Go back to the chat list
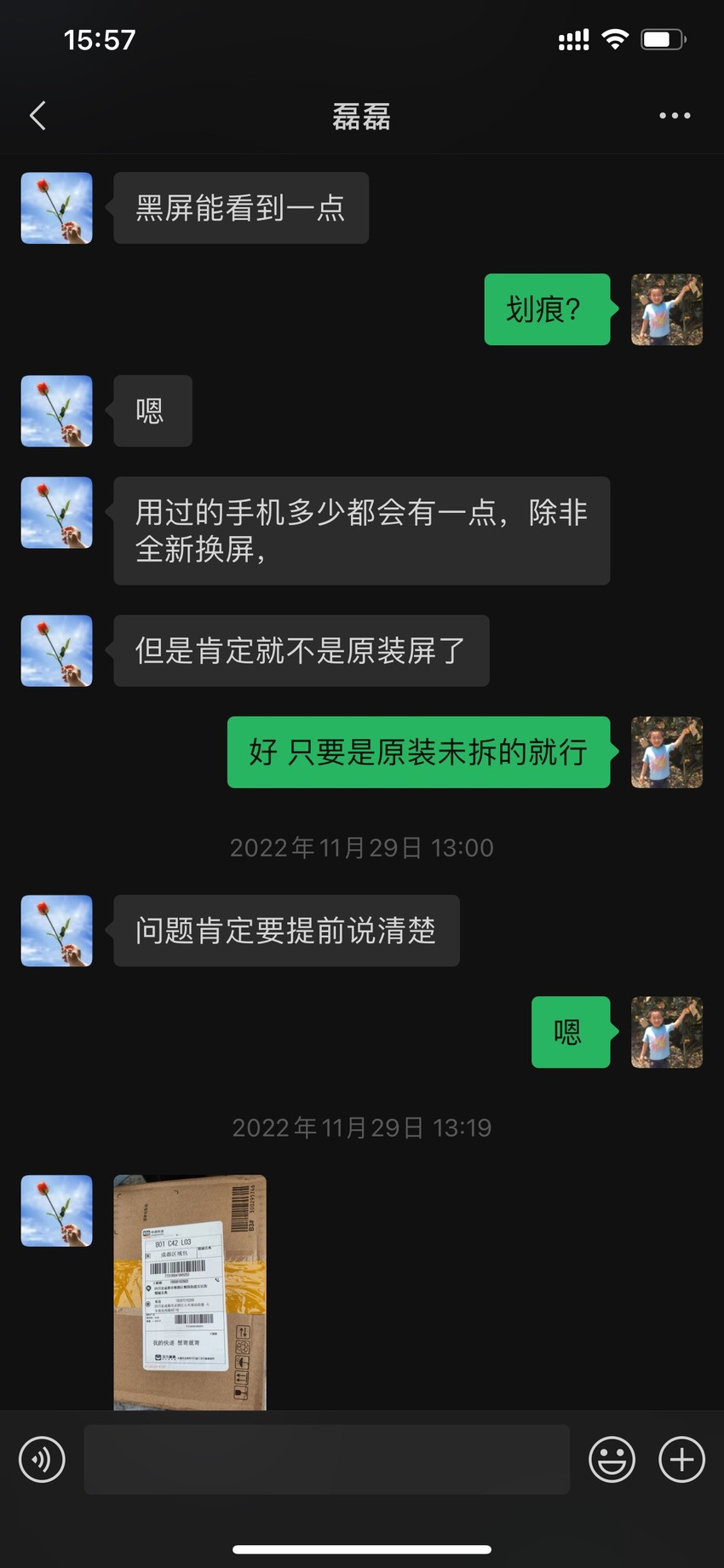 pos(37,116)
